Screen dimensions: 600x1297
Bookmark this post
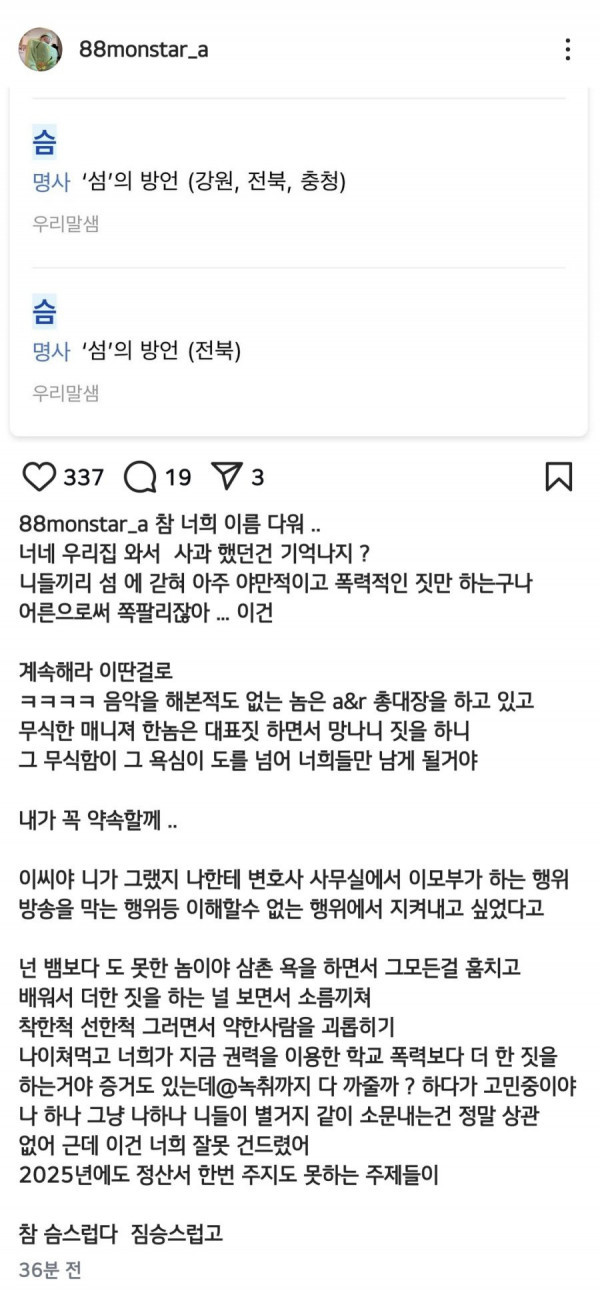pos(558,477)
